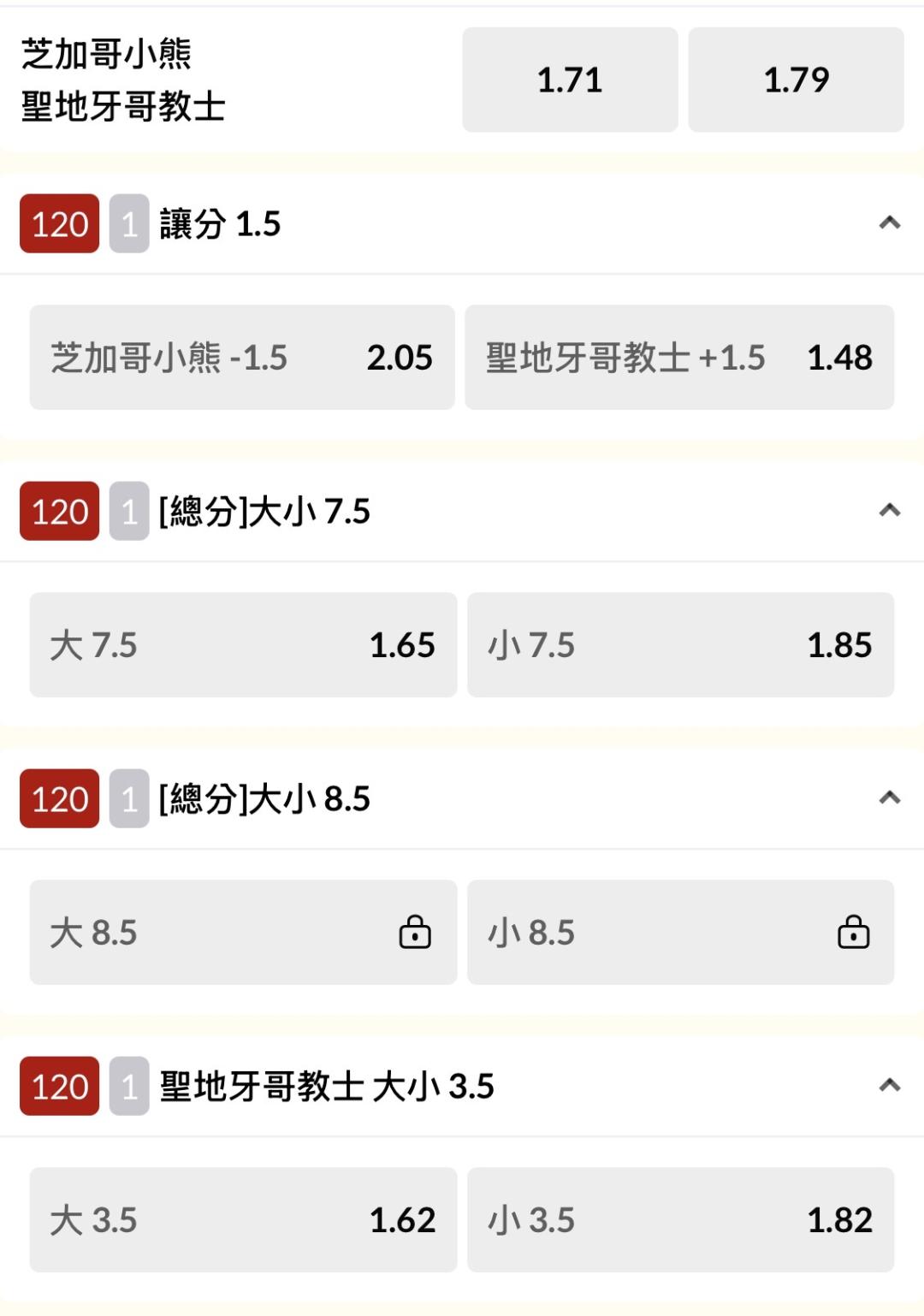Choose 大 3.5 at 1.62
Image resolution: width=924 pixels, height=1316 pixels.
(x=243, y=1219)
